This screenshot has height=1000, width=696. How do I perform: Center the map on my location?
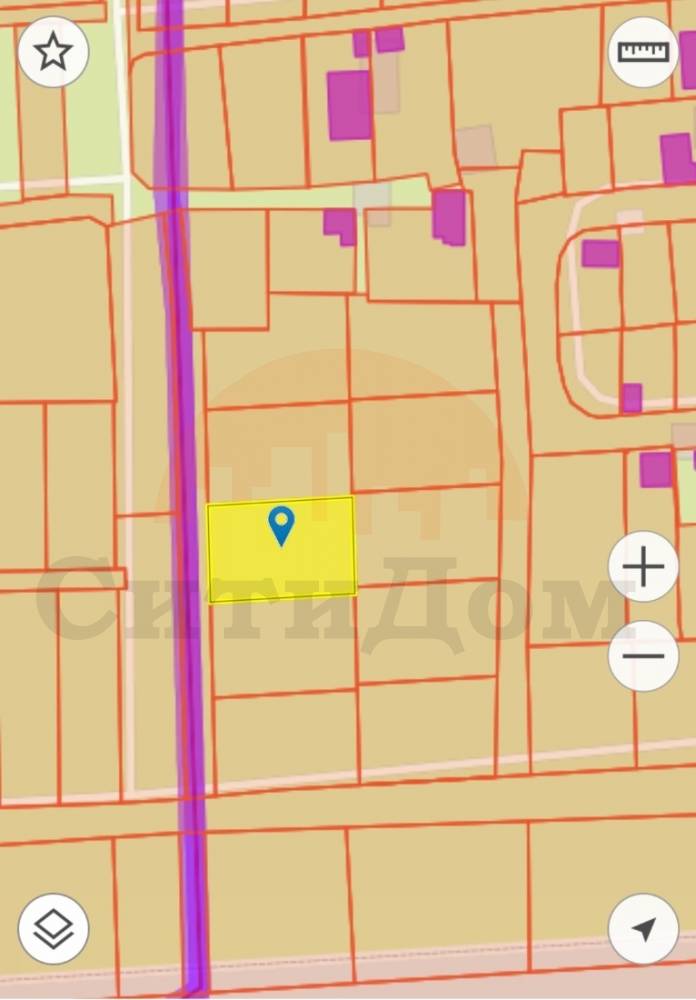coord(643,929)
